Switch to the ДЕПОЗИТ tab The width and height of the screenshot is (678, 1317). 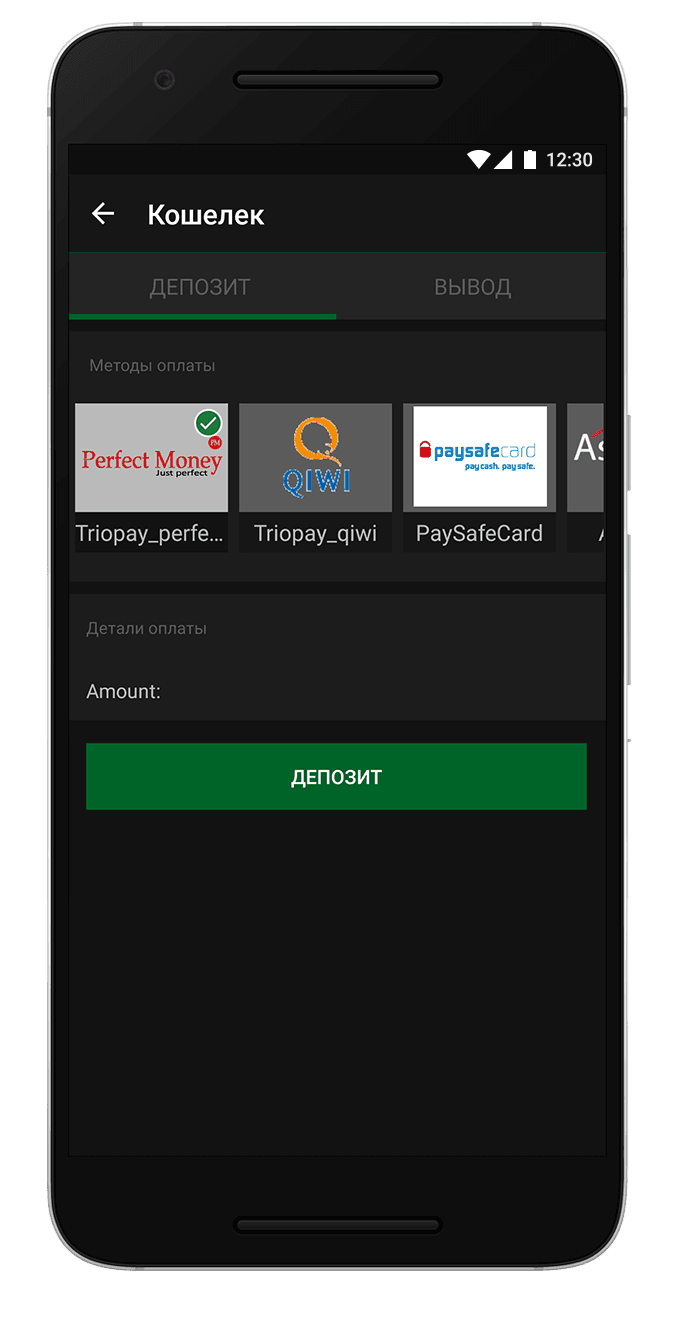tap(200, 288)
